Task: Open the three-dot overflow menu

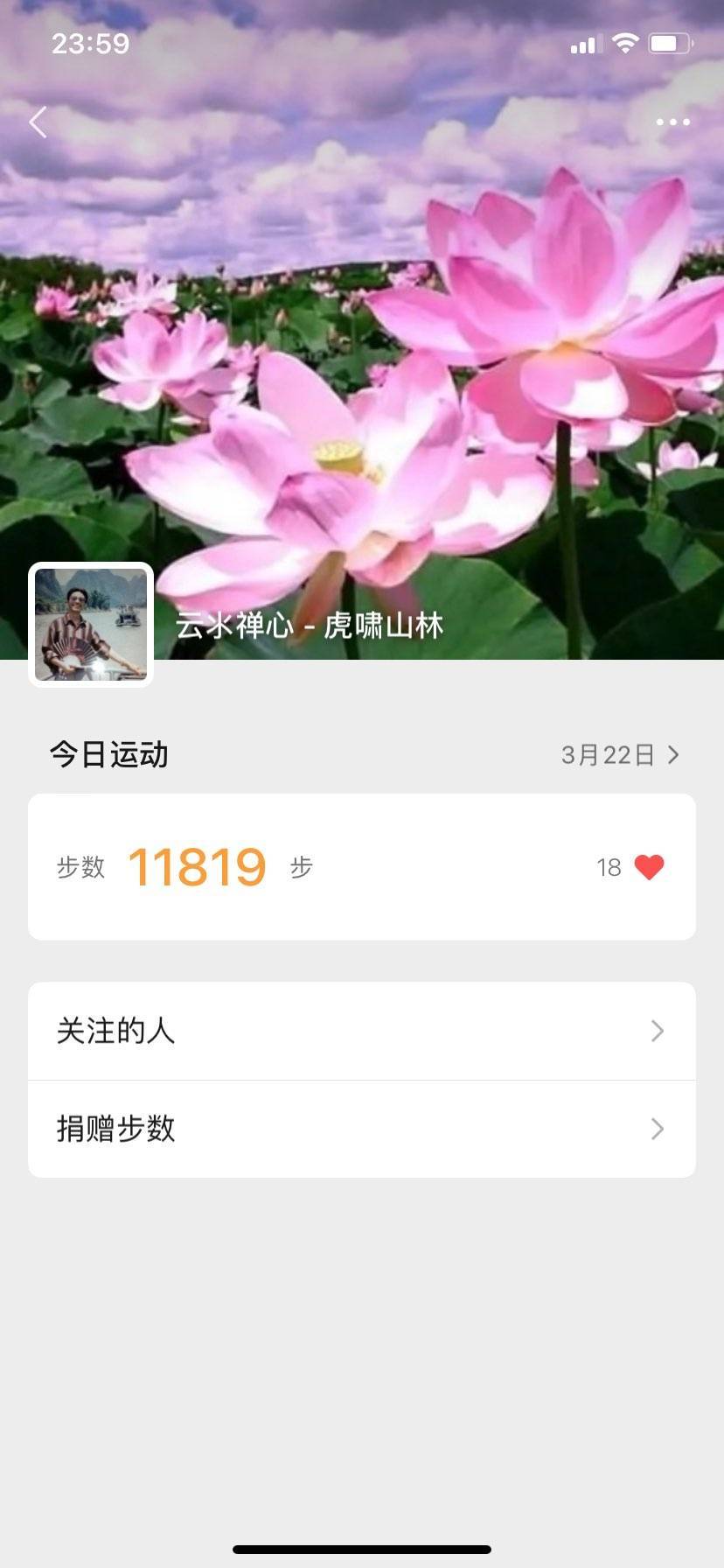Action: coord(672,122)
